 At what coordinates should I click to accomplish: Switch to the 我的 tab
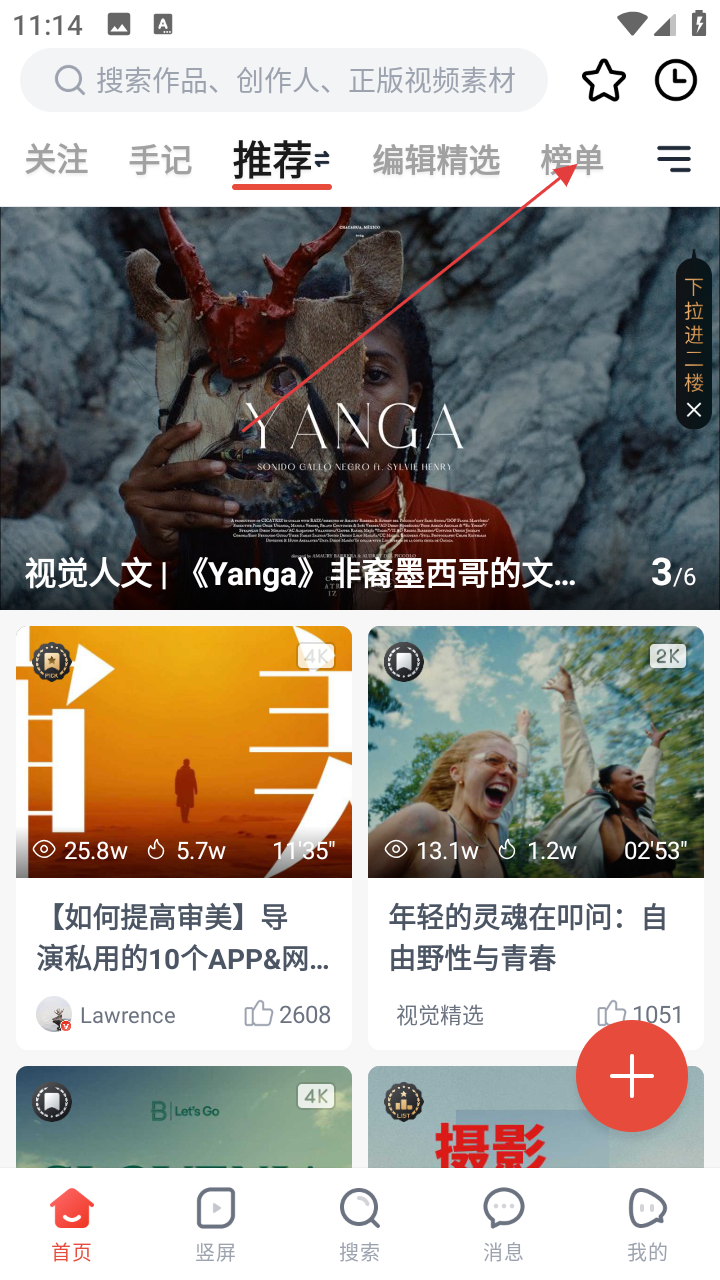tap(647, 1224)
